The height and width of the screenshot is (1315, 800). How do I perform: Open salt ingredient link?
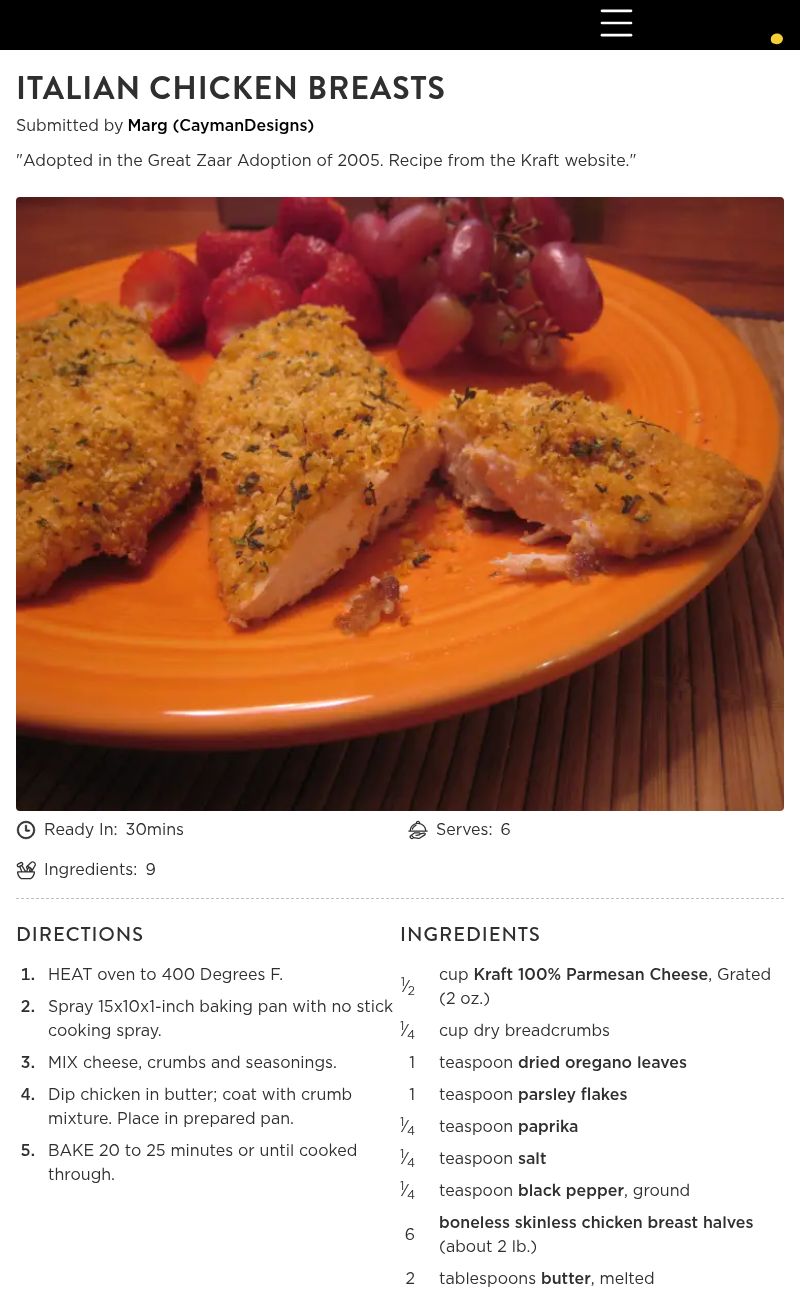(532, 1159)
